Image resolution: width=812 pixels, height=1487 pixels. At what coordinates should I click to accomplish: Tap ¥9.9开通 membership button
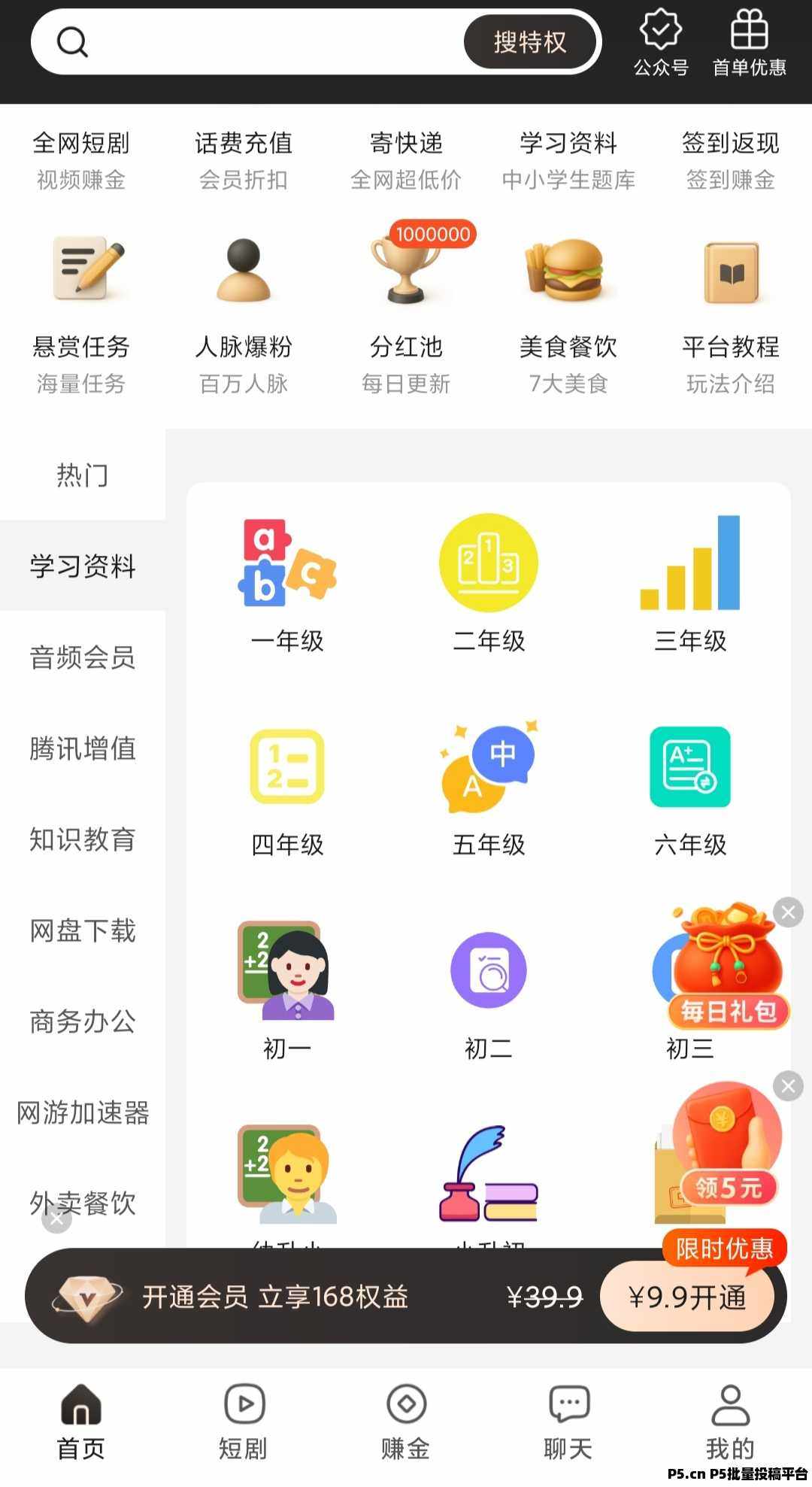tap(687, 1297)
